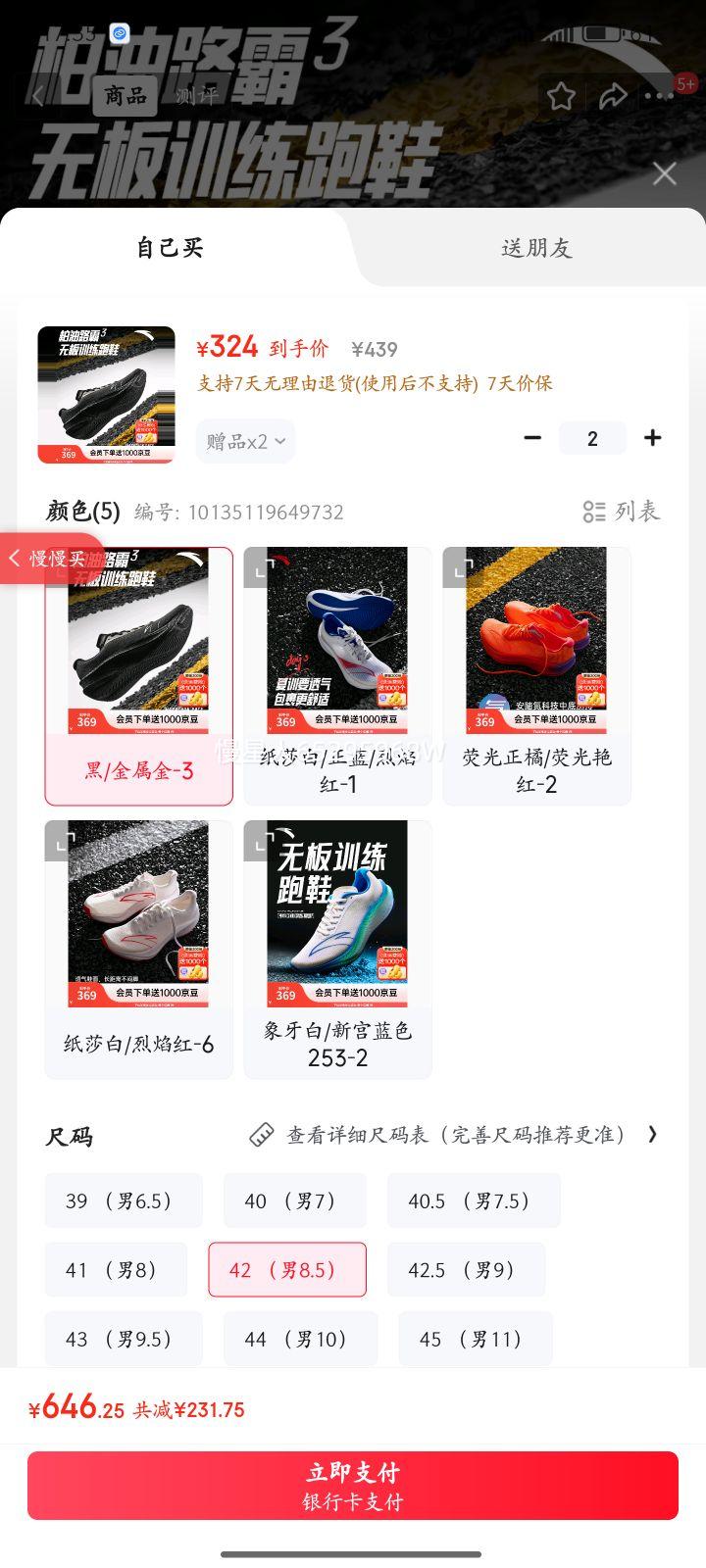
Task: Select size 43 (男9.5)
Action: point(124,1339)
